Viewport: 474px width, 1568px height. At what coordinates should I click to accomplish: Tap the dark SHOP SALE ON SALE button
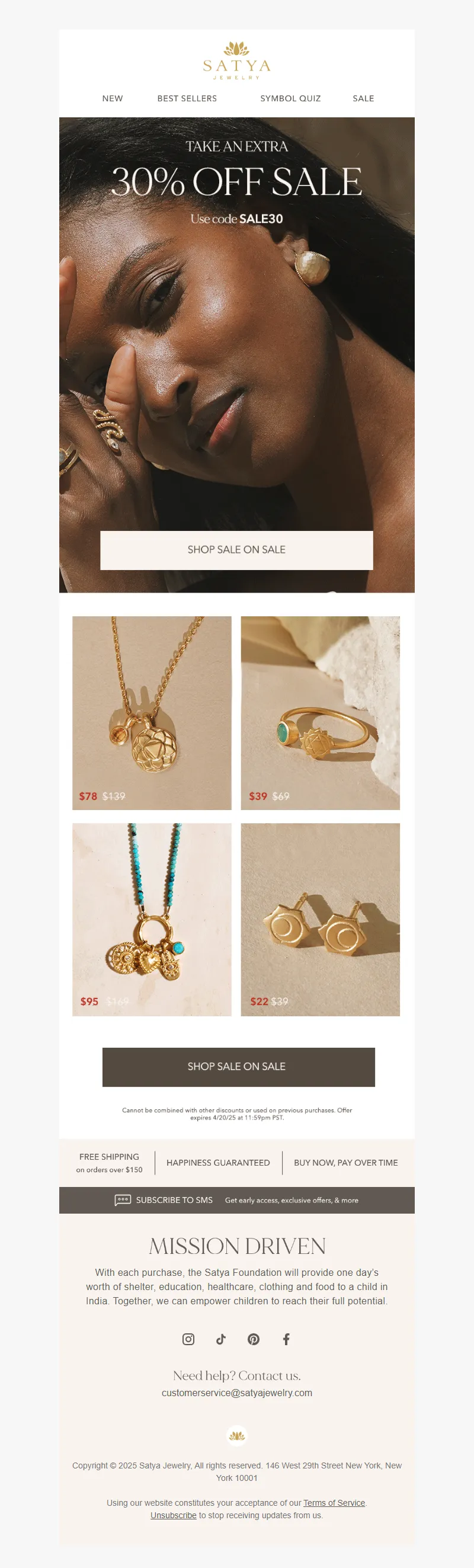click(238, 1067)
